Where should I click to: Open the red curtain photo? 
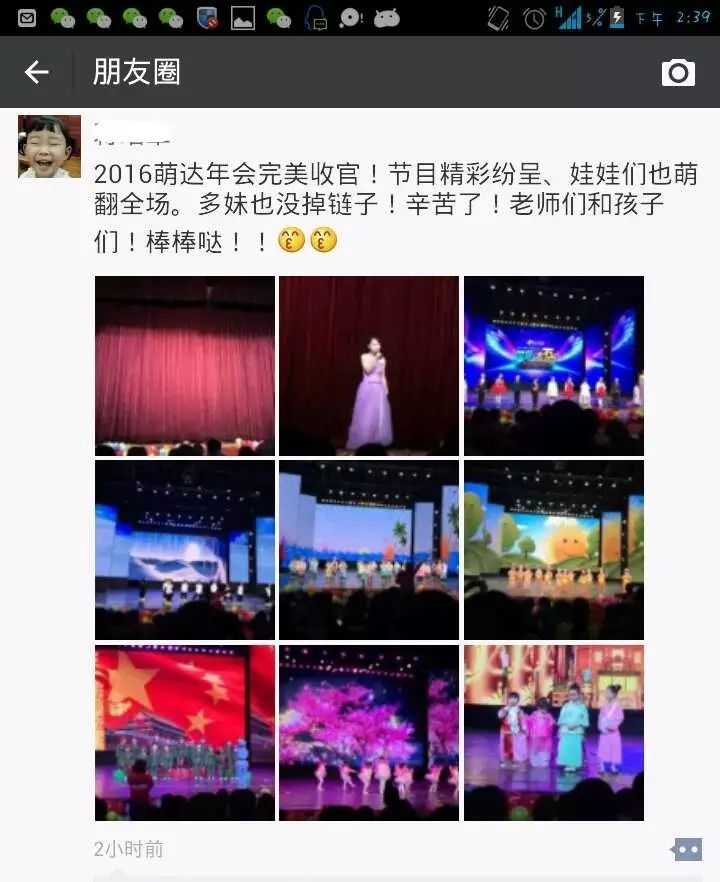point(185,366)
